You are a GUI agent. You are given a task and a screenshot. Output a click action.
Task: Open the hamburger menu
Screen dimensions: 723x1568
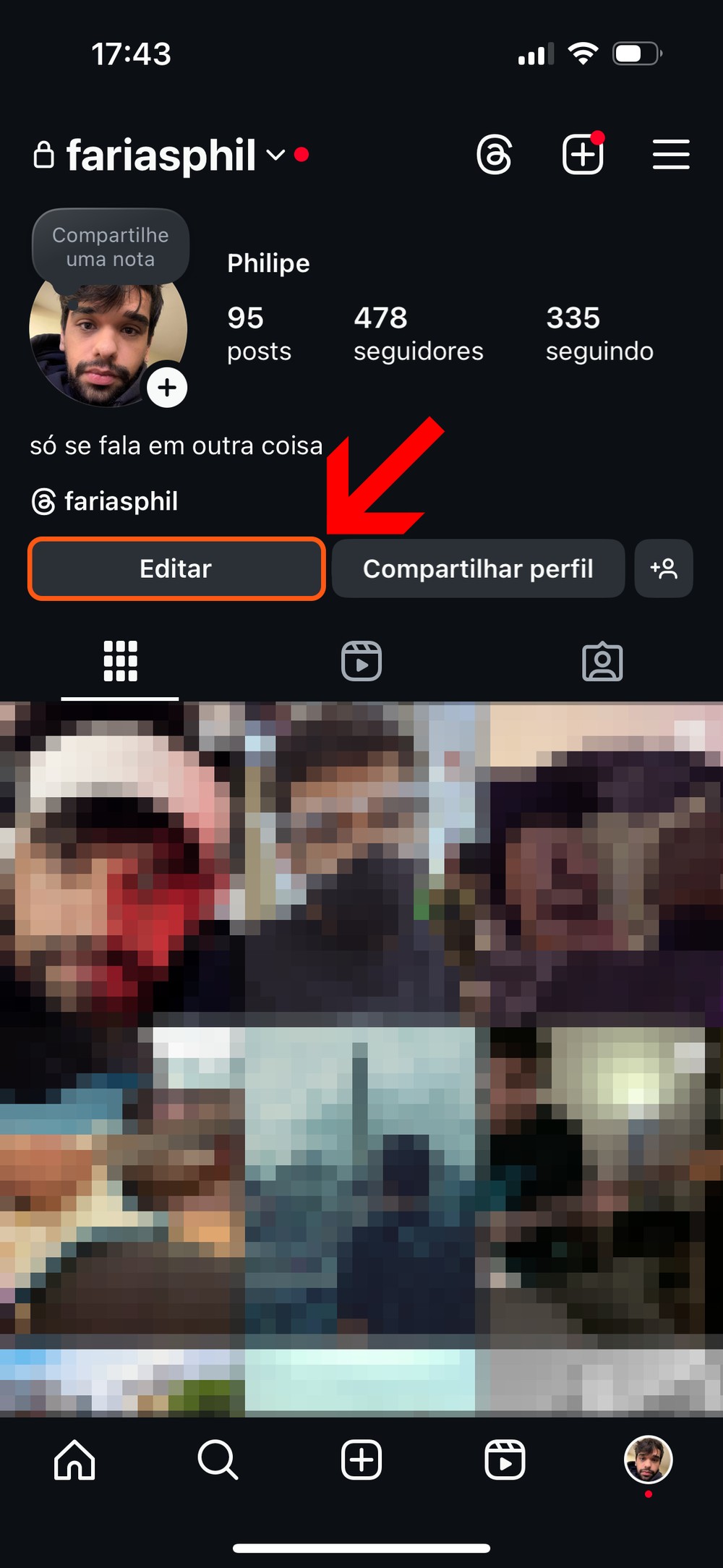point(670,155)
